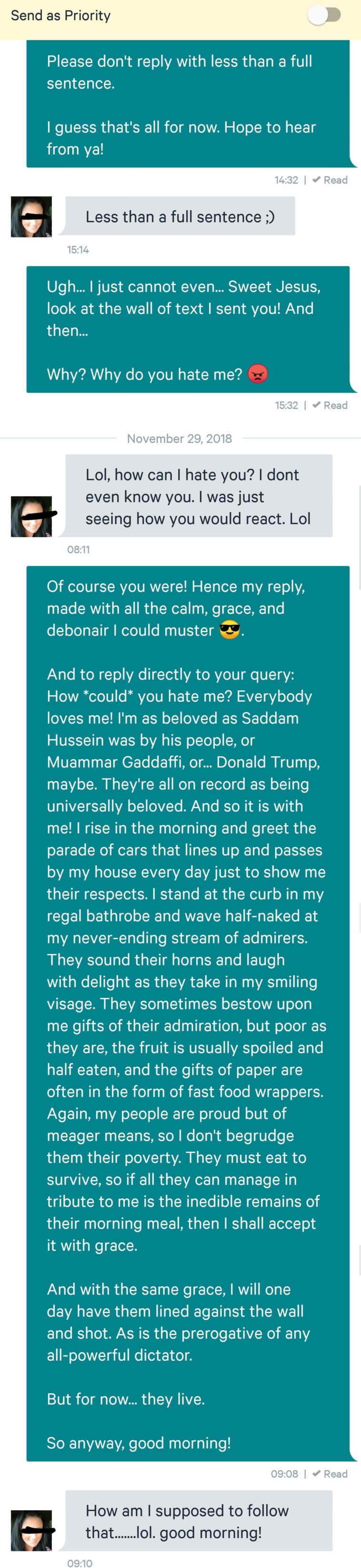View sender's photo beside "How am I supposed to follow"
The width and height of the screenshot is (361, 1568).
tap(31, 1530)
